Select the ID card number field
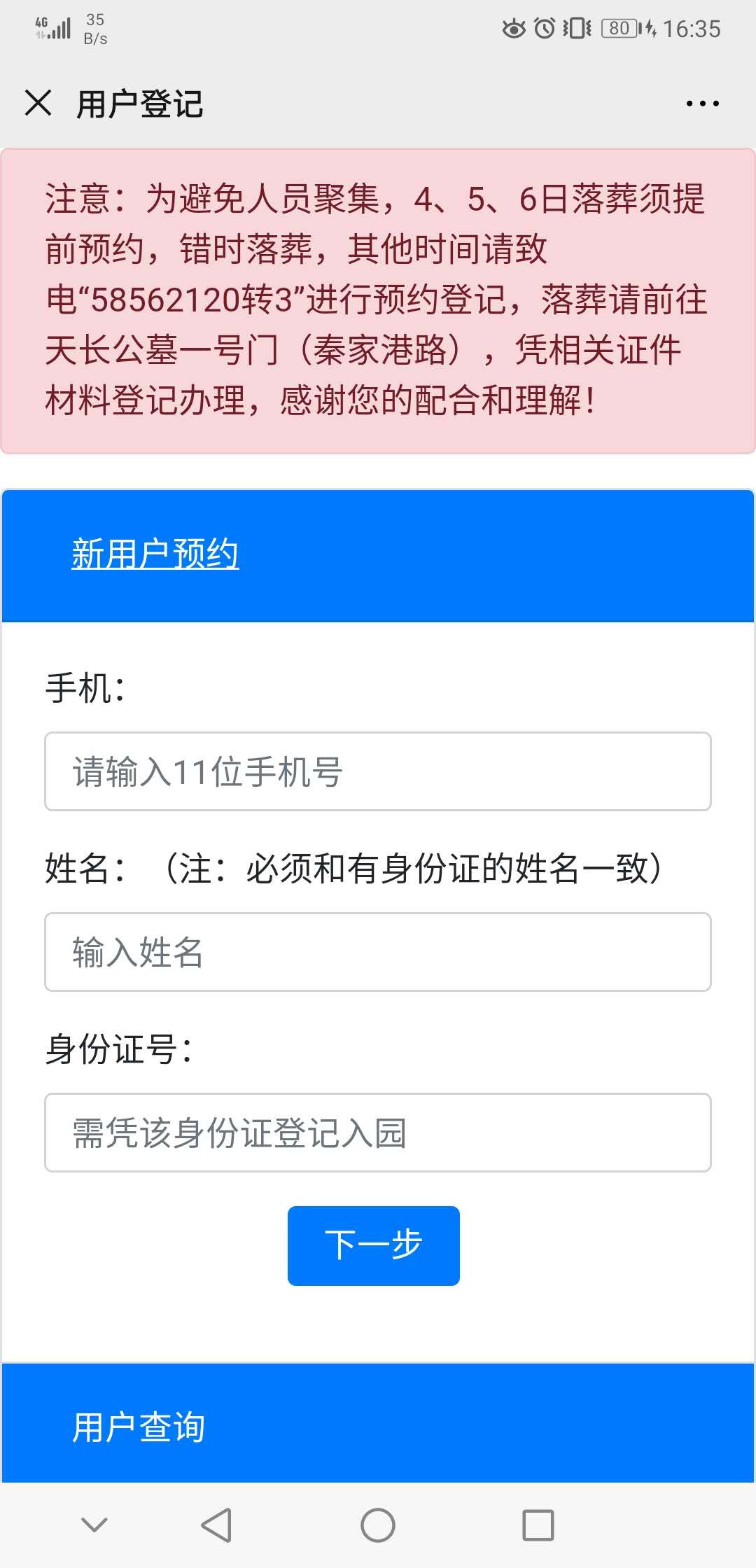Screen dimensions: 756x1568 378,1133
